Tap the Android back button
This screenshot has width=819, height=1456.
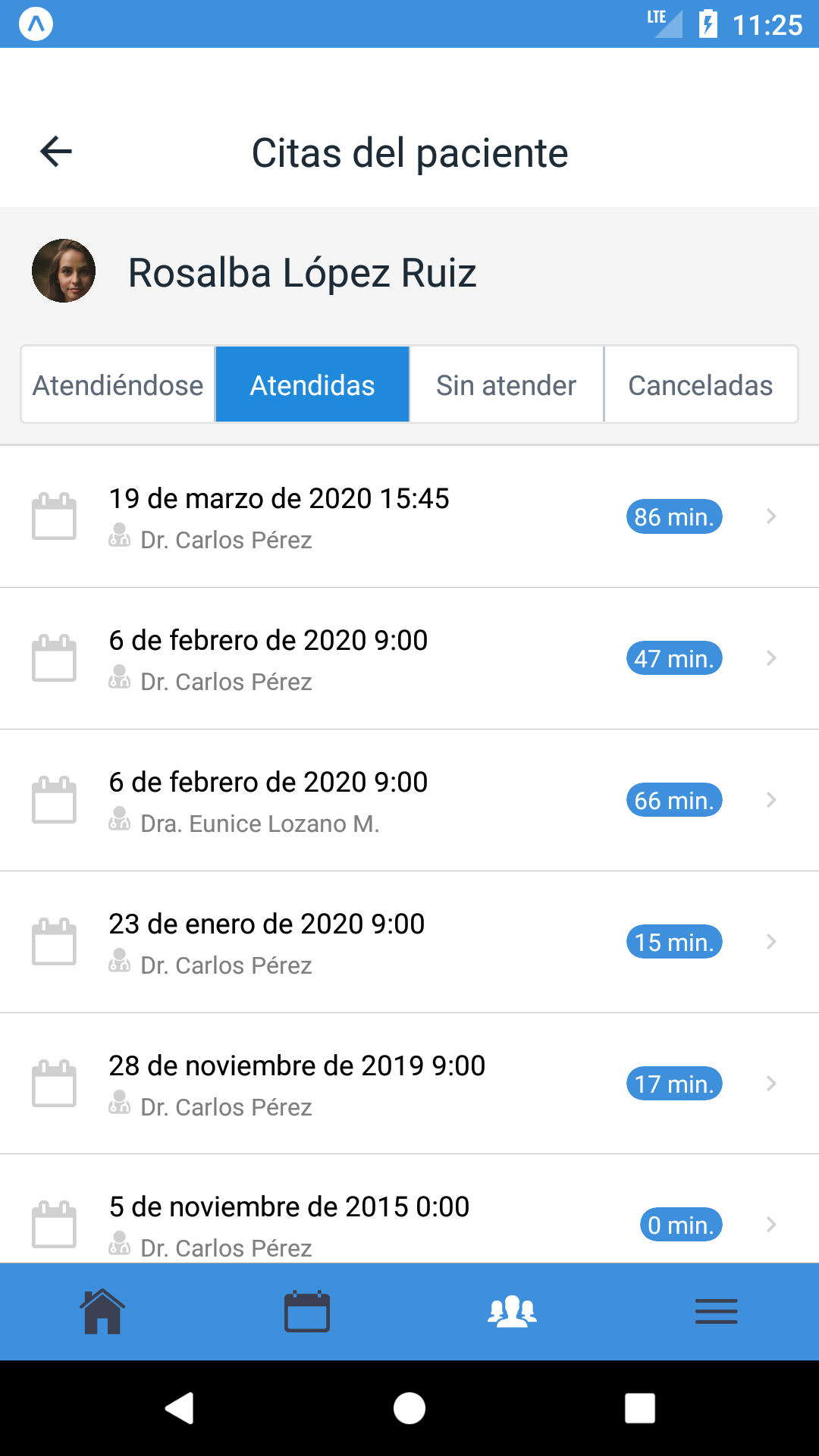click(180, 1408)
